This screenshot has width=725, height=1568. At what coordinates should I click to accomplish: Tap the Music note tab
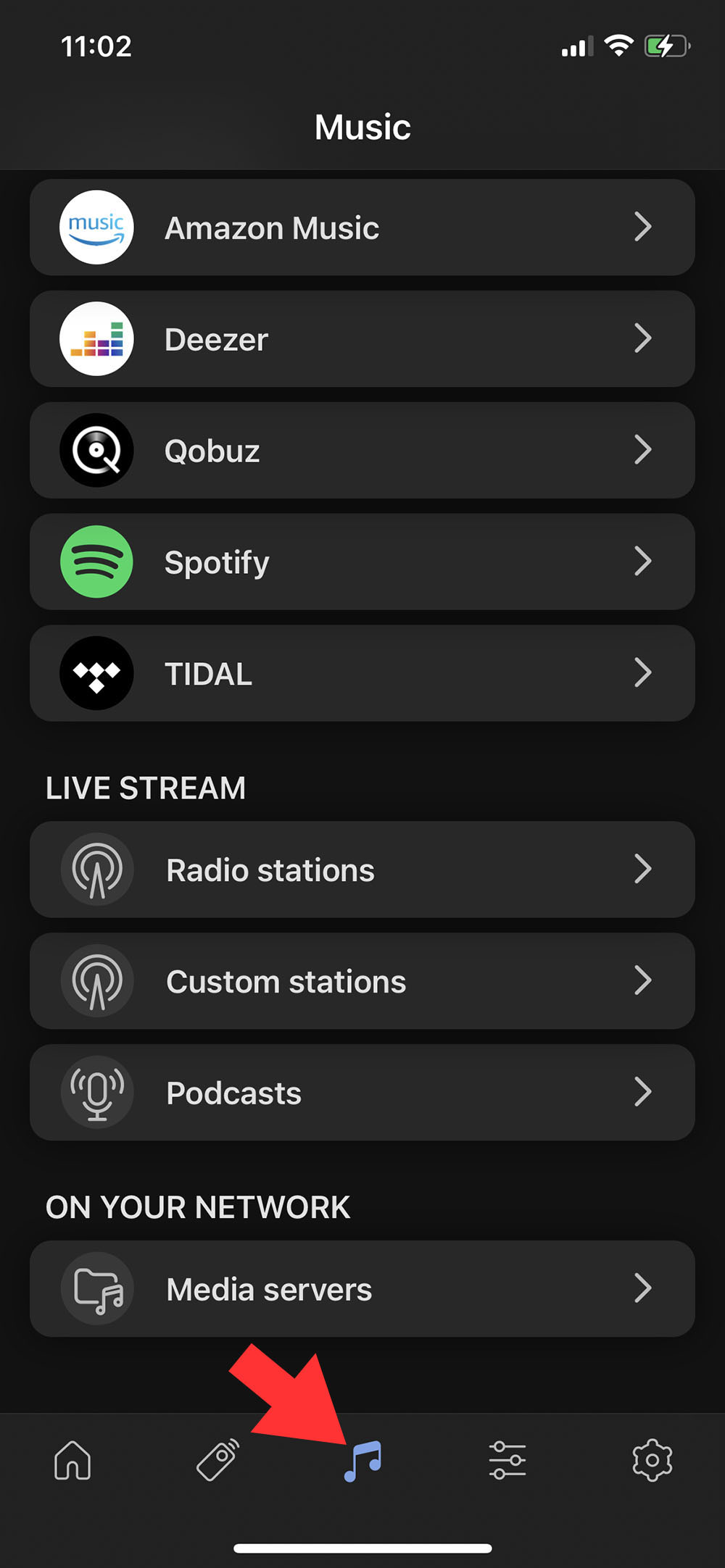(362, 1461)
